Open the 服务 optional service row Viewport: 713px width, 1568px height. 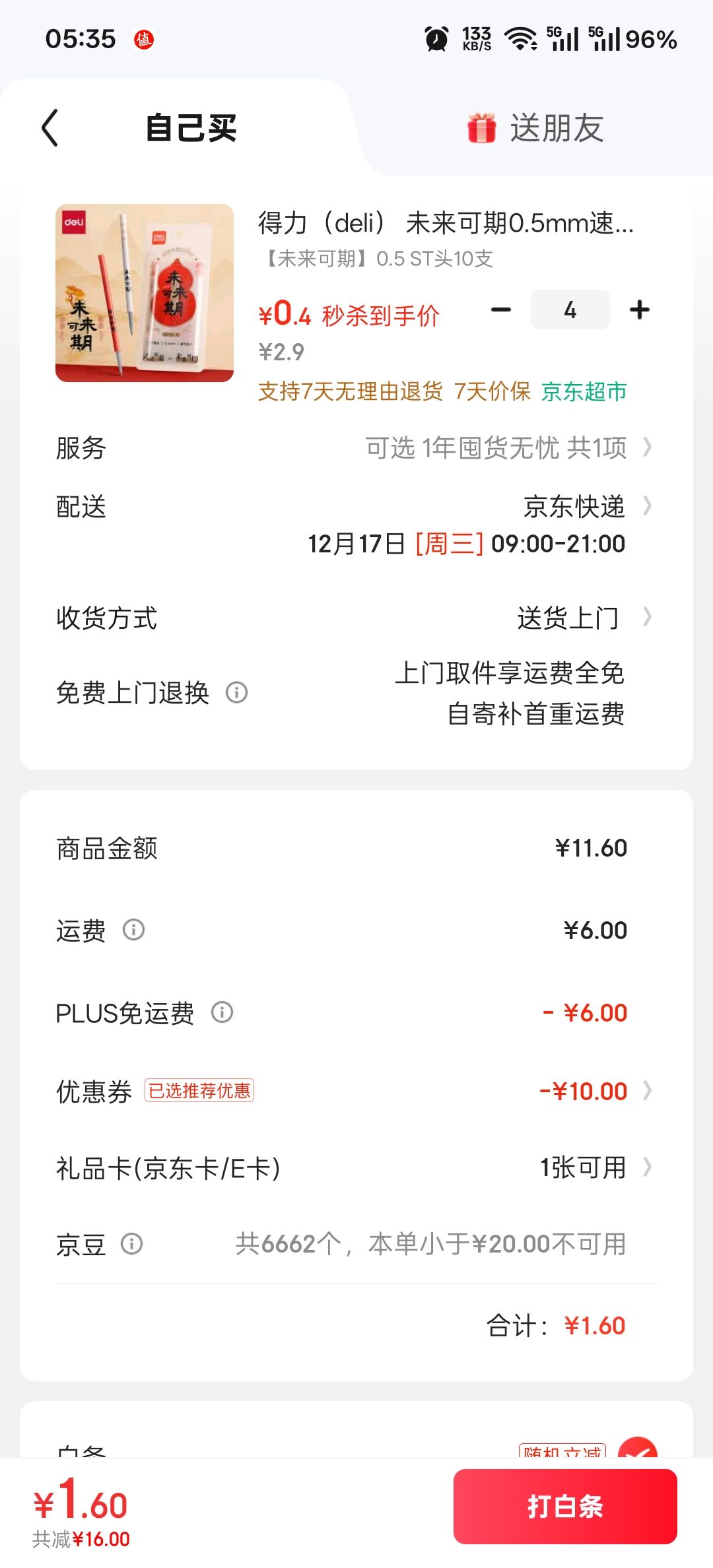(x=356, y=448)
